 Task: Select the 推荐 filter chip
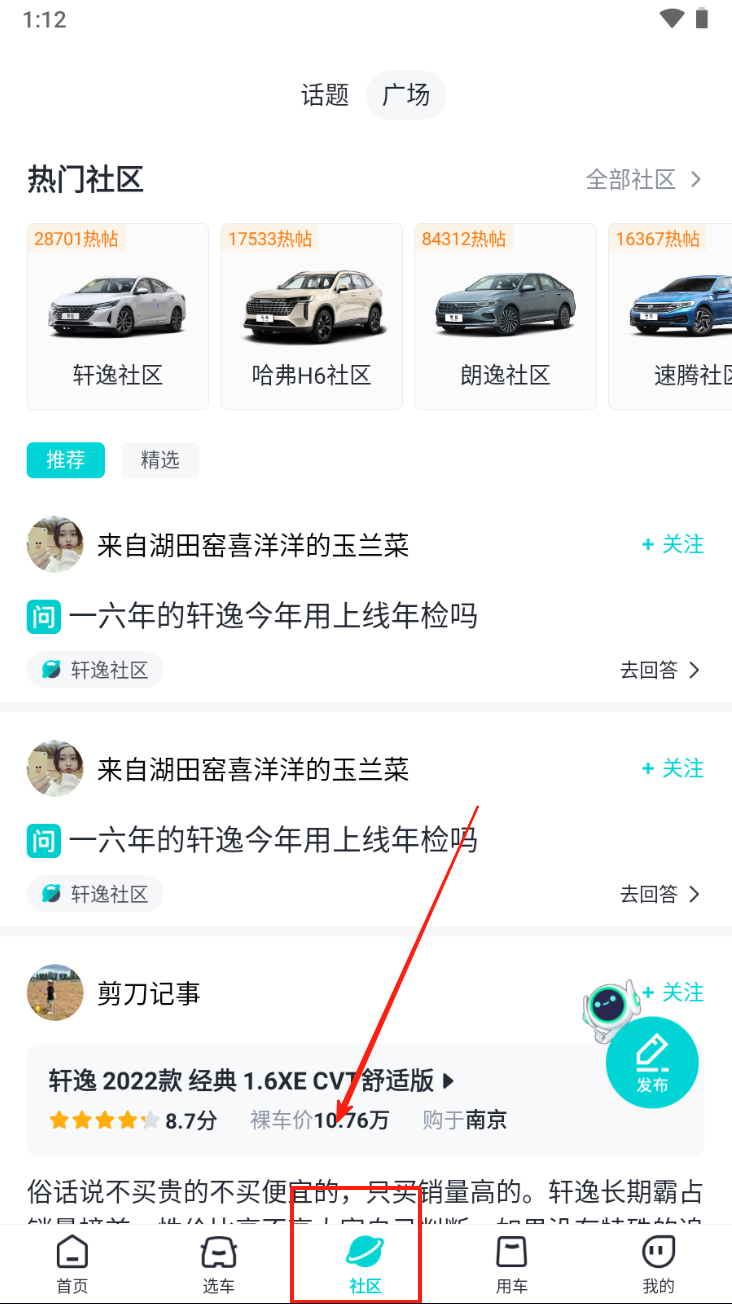click(x=66, y=460)
